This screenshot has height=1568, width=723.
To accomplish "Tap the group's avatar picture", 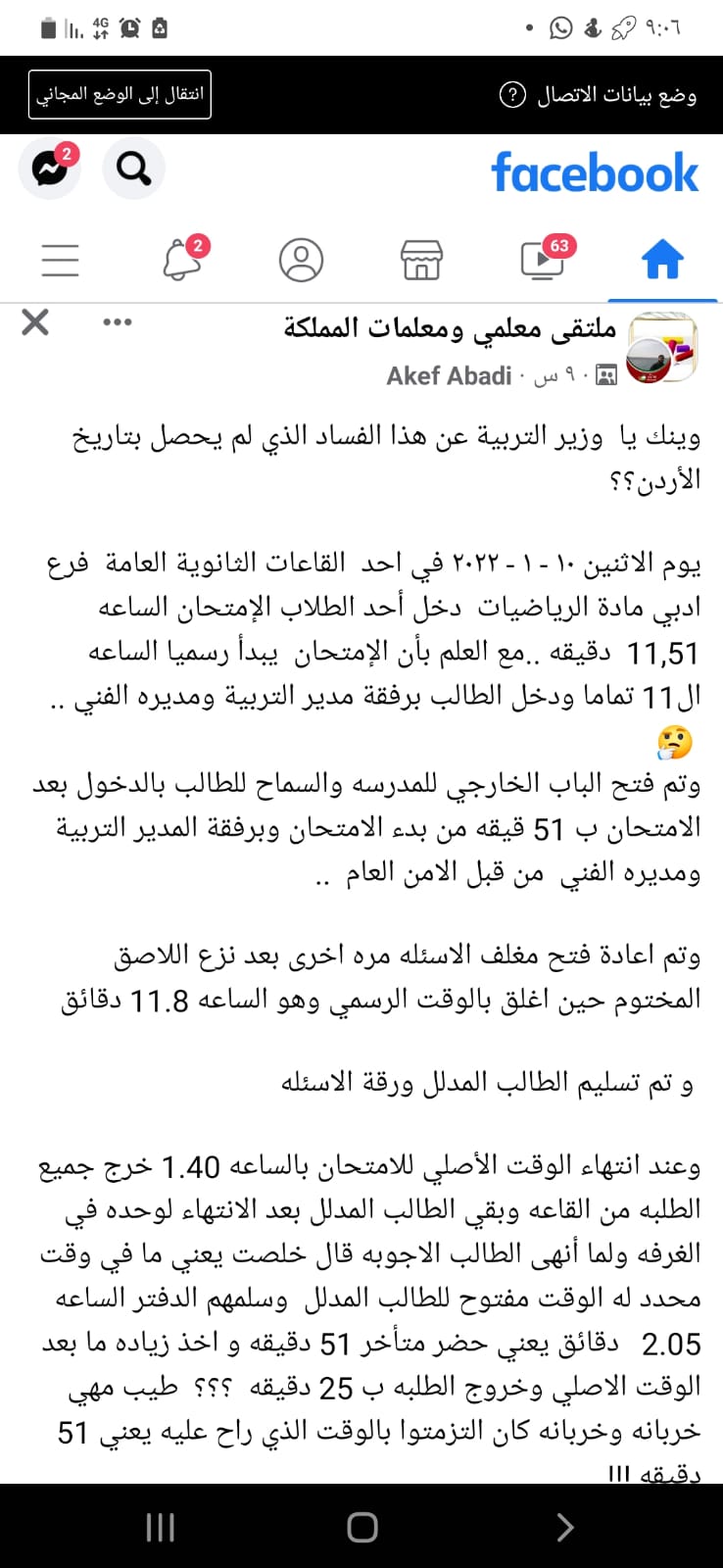I will coord(661,348).
